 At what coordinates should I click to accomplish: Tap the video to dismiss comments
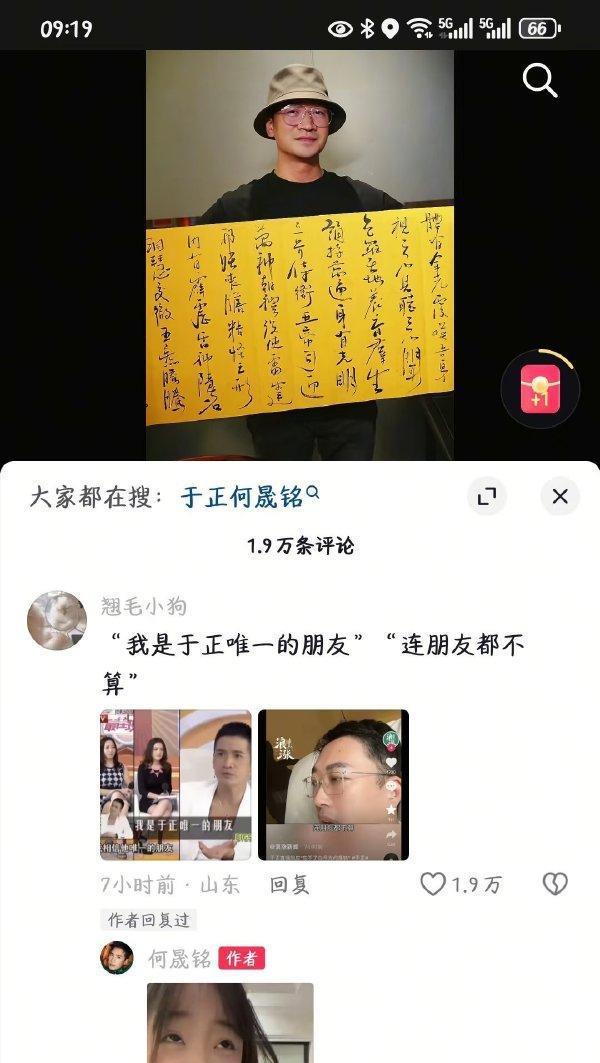click(x=300, y=250)
